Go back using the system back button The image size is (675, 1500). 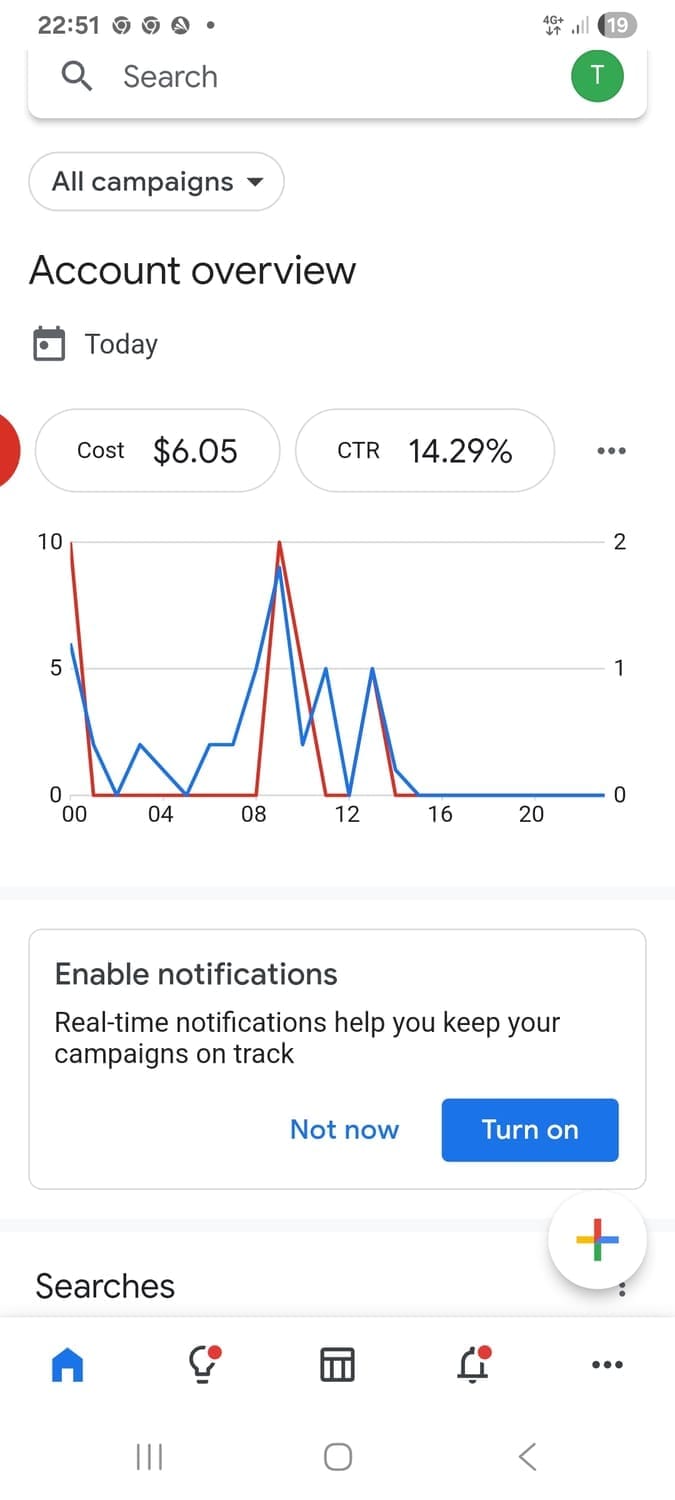point(528,1457)
